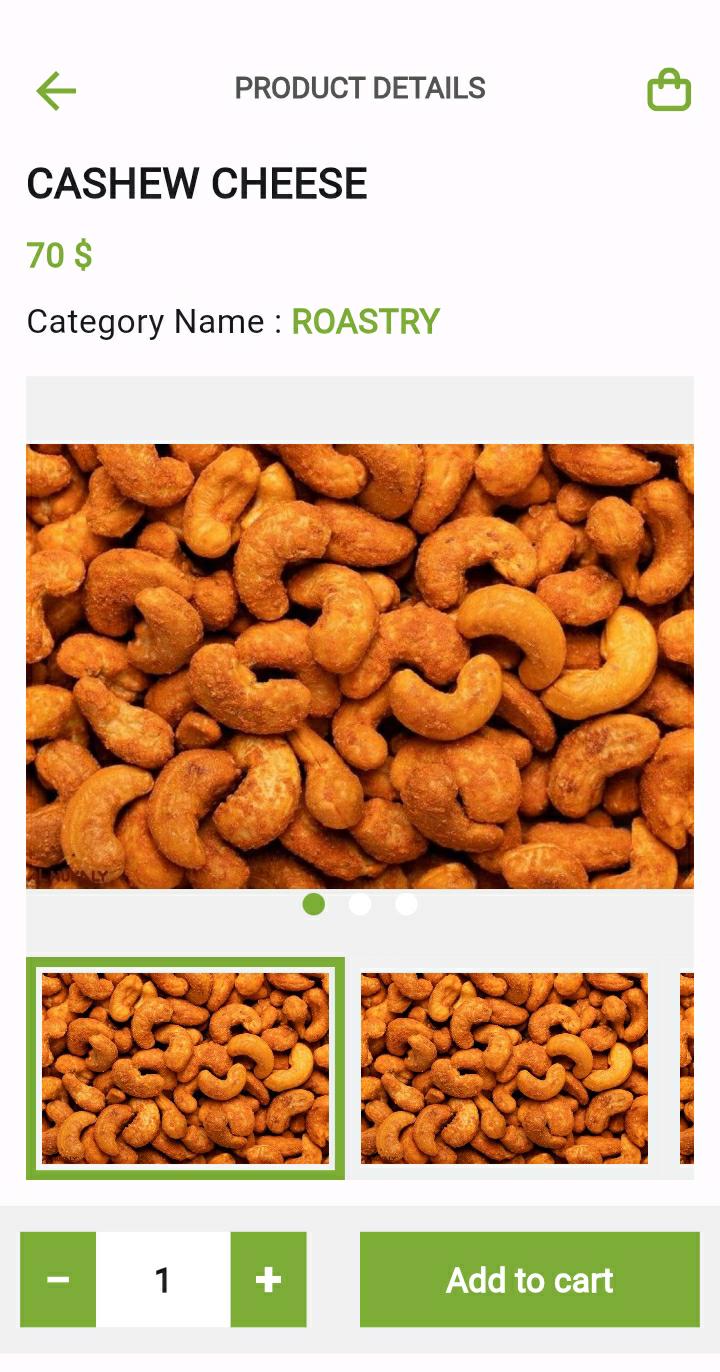Increase quantity with the plus button
This screenshot has height=1372, width=720.
268,1280
